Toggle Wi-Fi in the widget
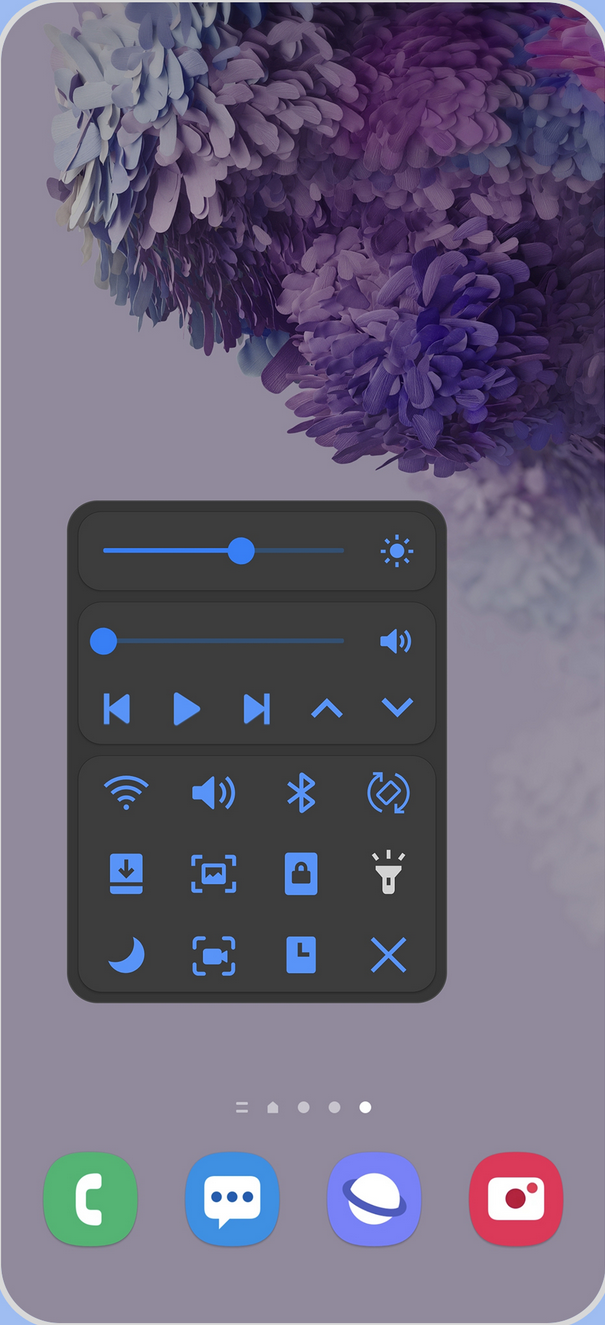Viewport: 605px width, 1325px height. pos(126,793)
